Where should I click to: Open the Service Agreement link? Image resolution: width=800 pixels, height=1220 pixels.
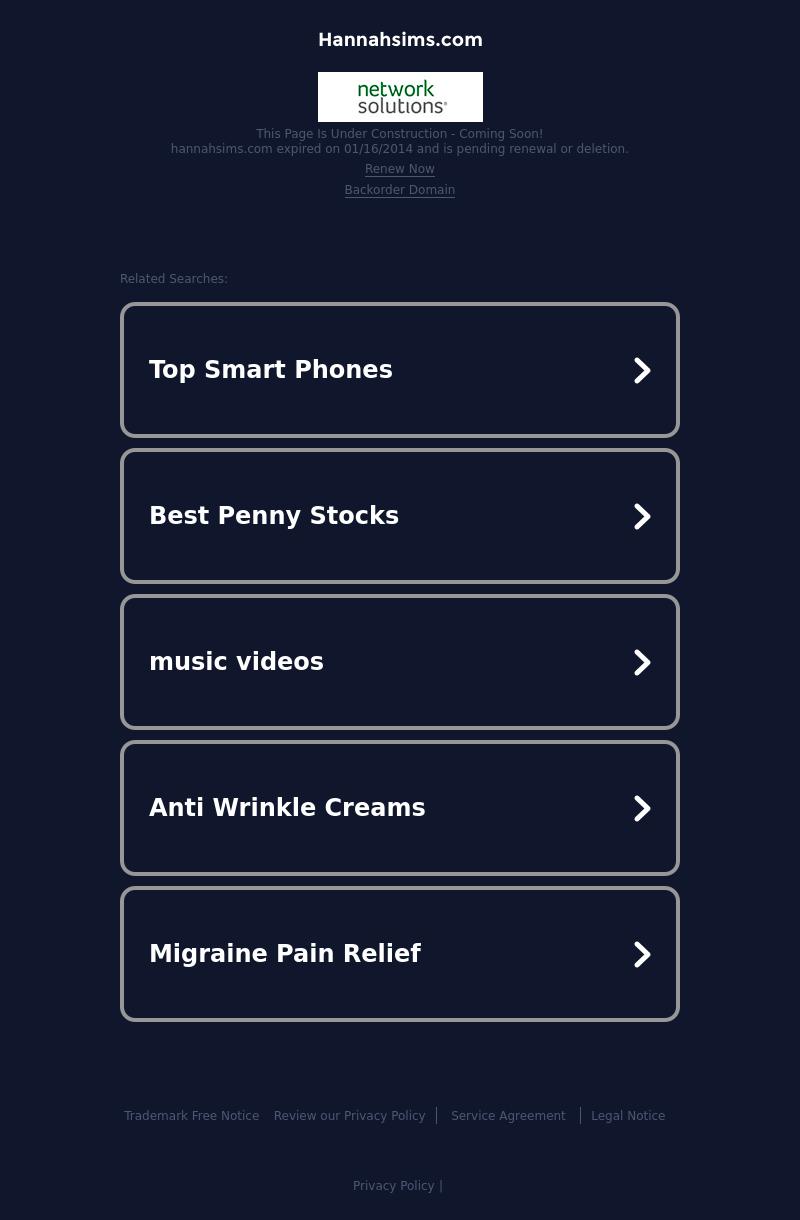[x=508, y=1116]
